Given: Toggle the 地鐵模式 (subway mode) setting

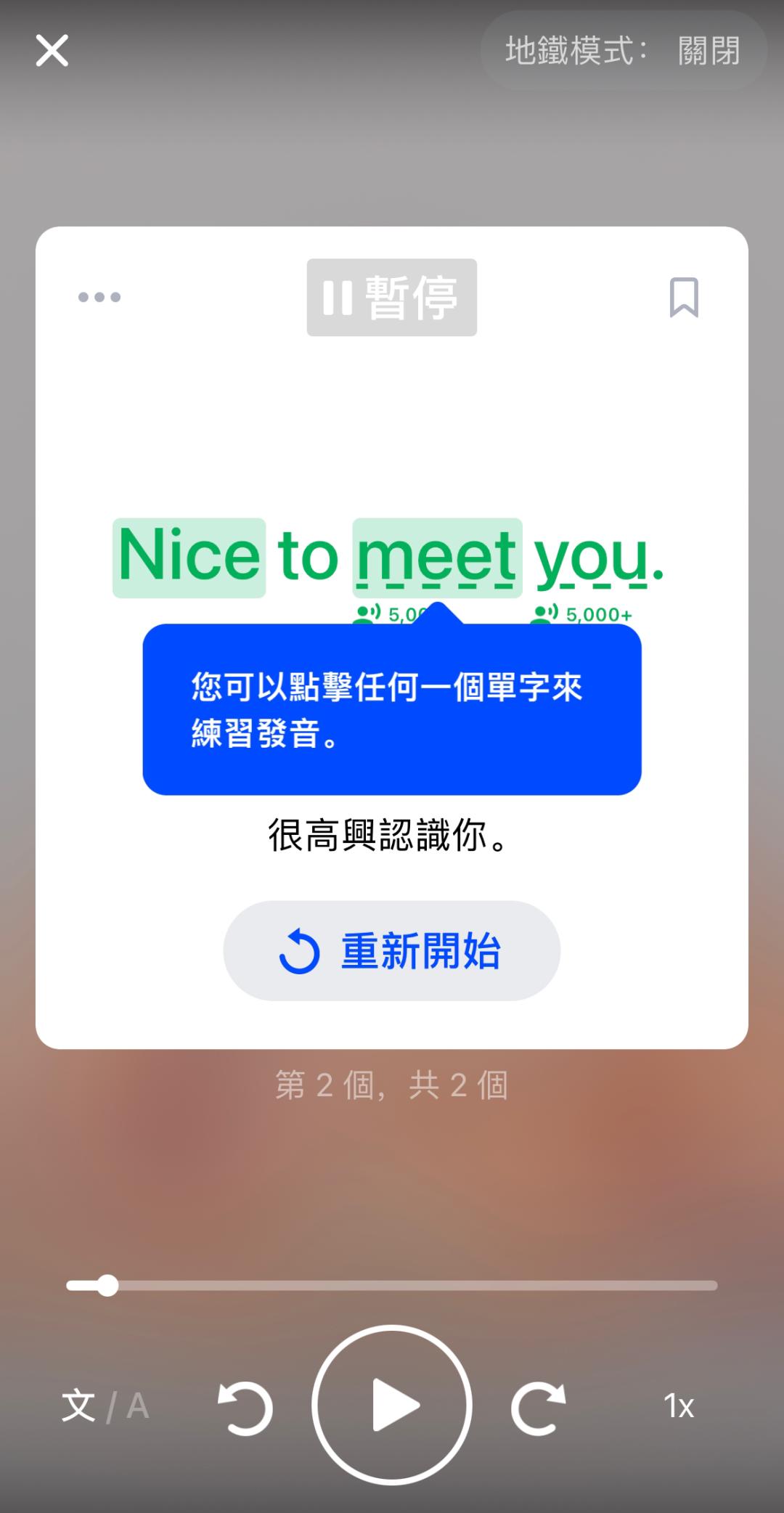Looking at the screenshot, I should 623,51.
